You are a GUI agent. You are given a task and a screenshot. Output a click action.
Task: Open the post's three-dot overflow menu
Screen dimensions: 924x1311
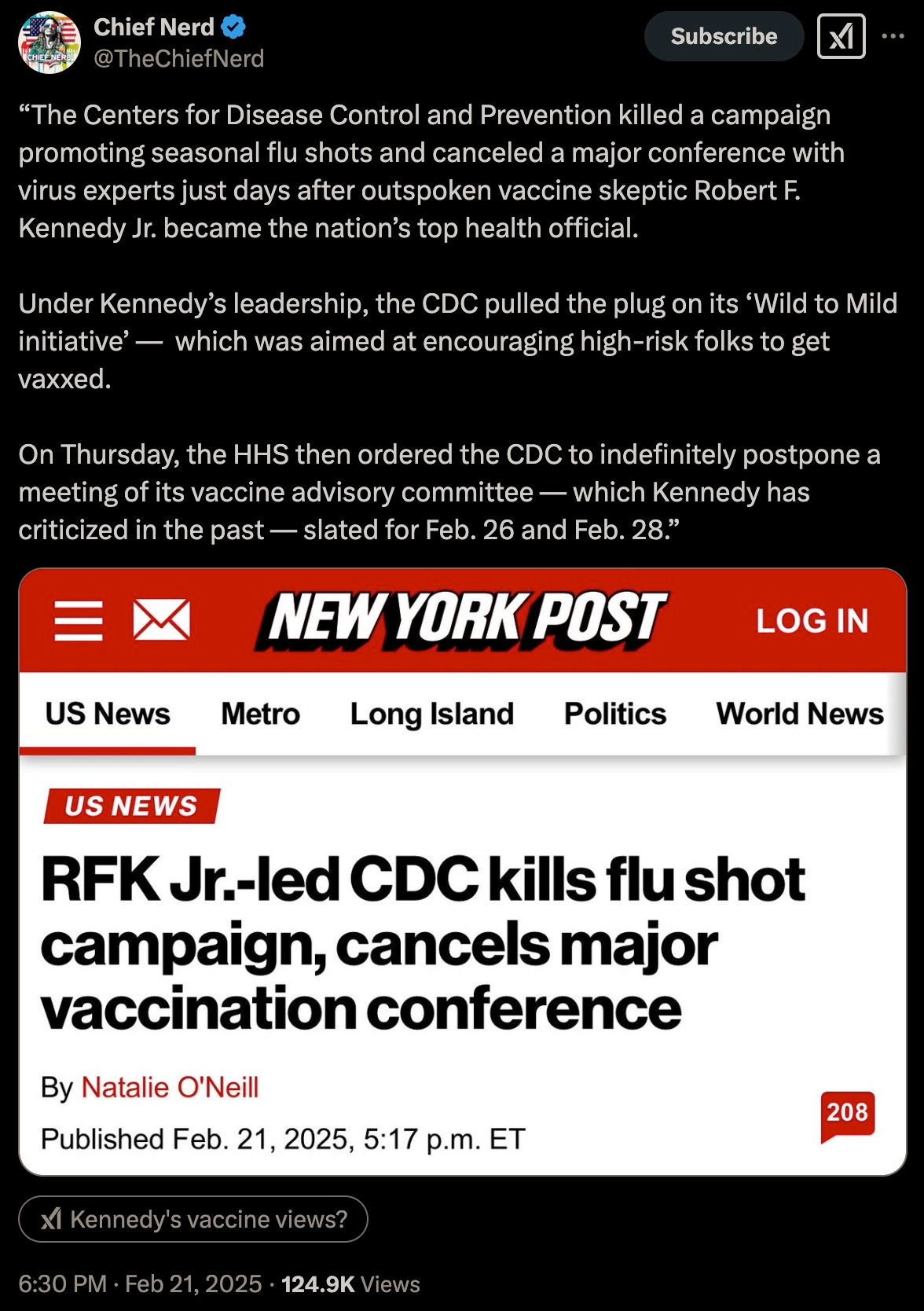click(x=893, y=36)
